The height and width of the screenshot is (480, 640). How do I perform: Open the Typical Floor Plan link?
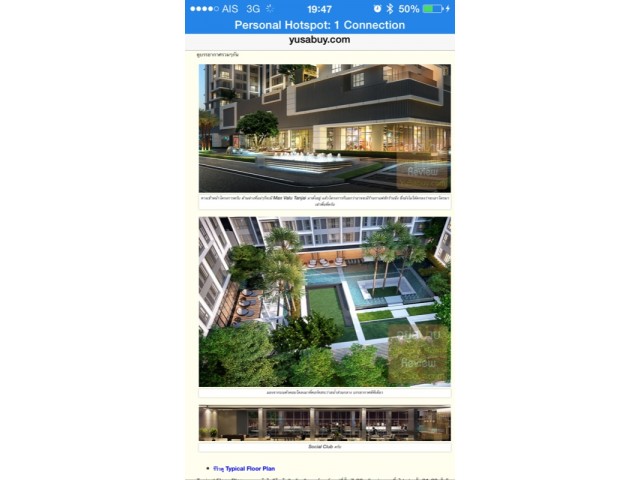pos(244,468)
